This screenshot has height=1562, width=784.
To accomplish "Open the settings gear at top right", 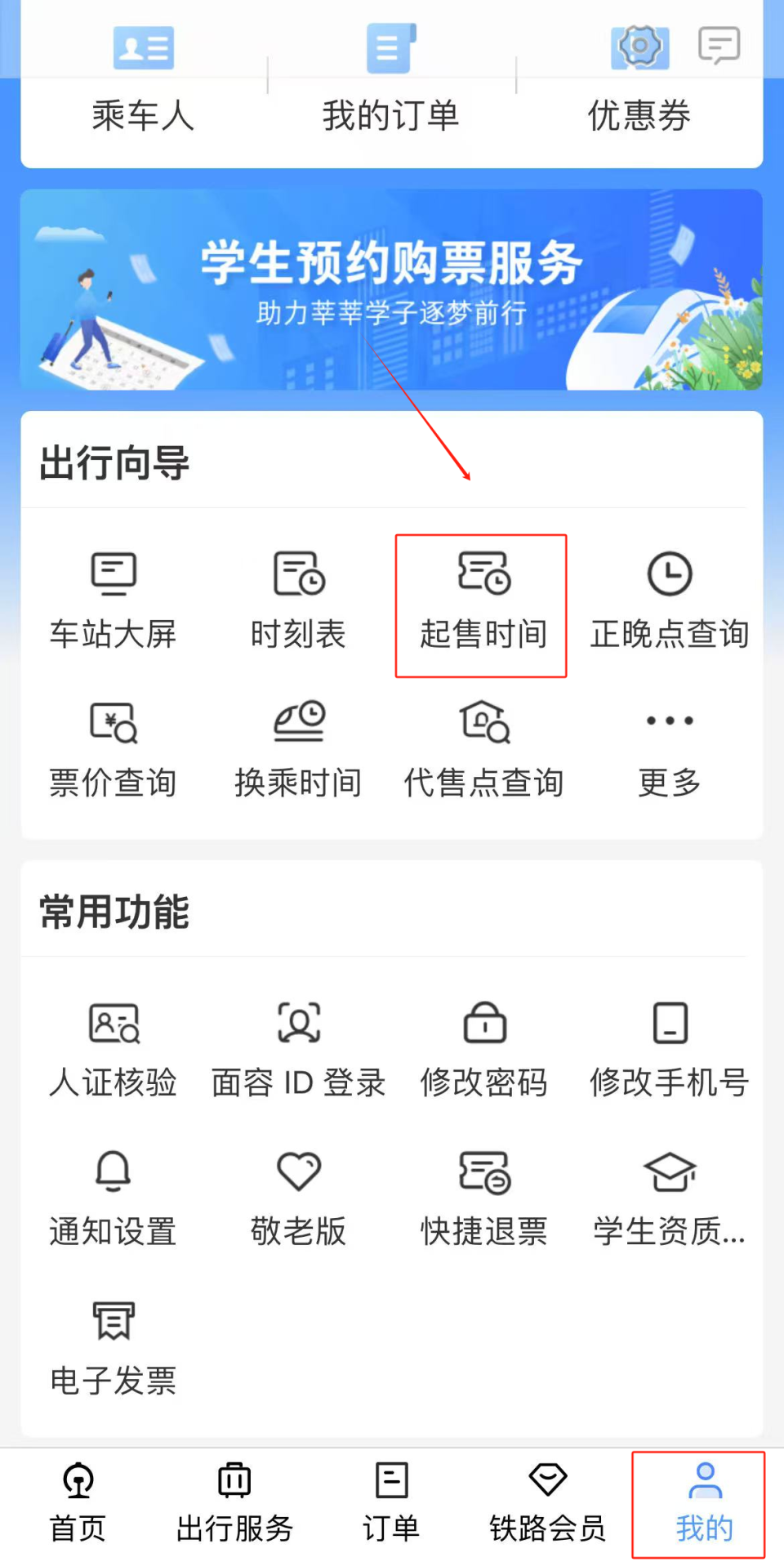I will [x=640, y=47].
